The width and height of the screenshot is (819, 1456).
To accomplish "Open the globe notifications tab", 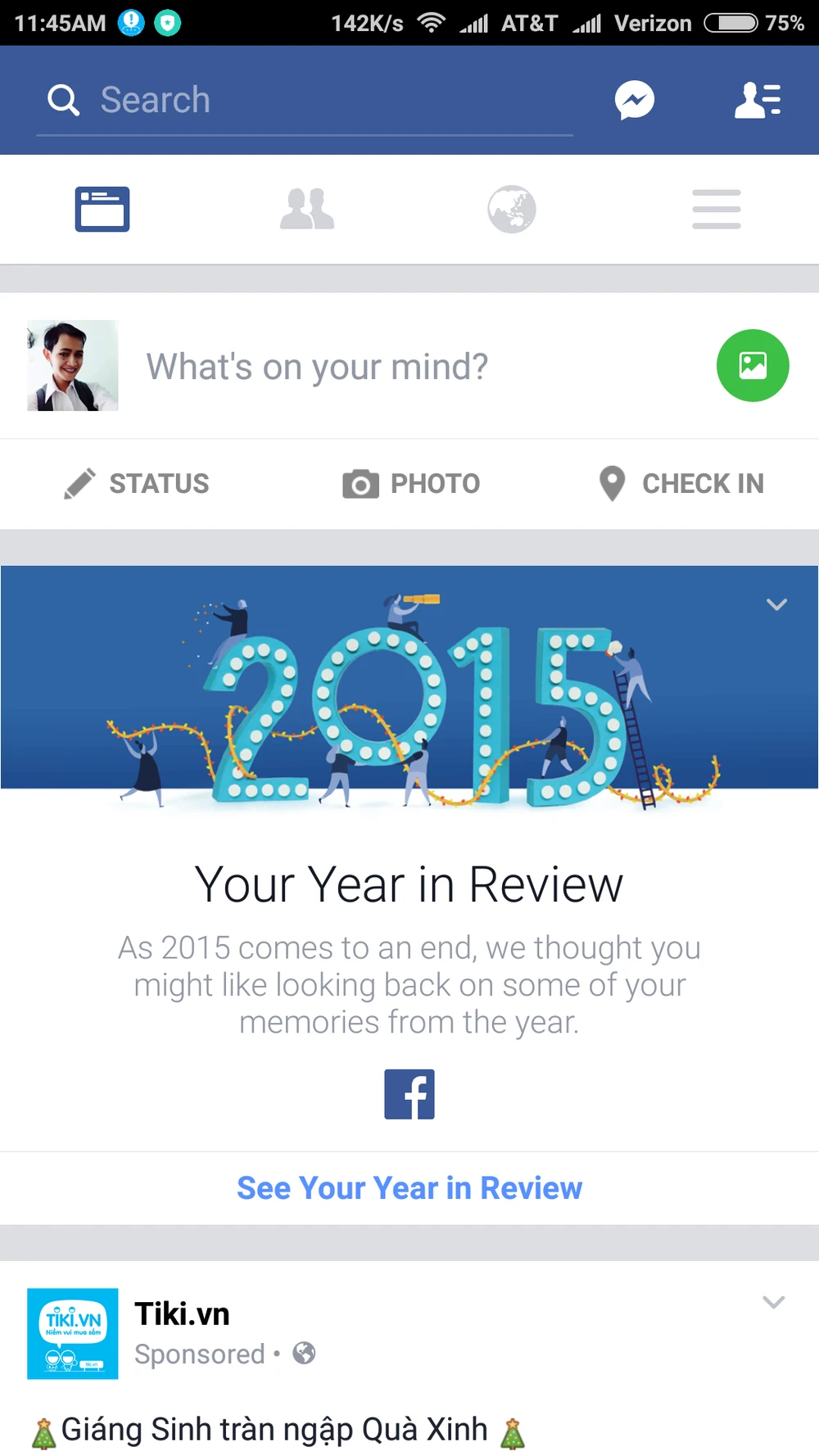I will click(x=511, y=209).
